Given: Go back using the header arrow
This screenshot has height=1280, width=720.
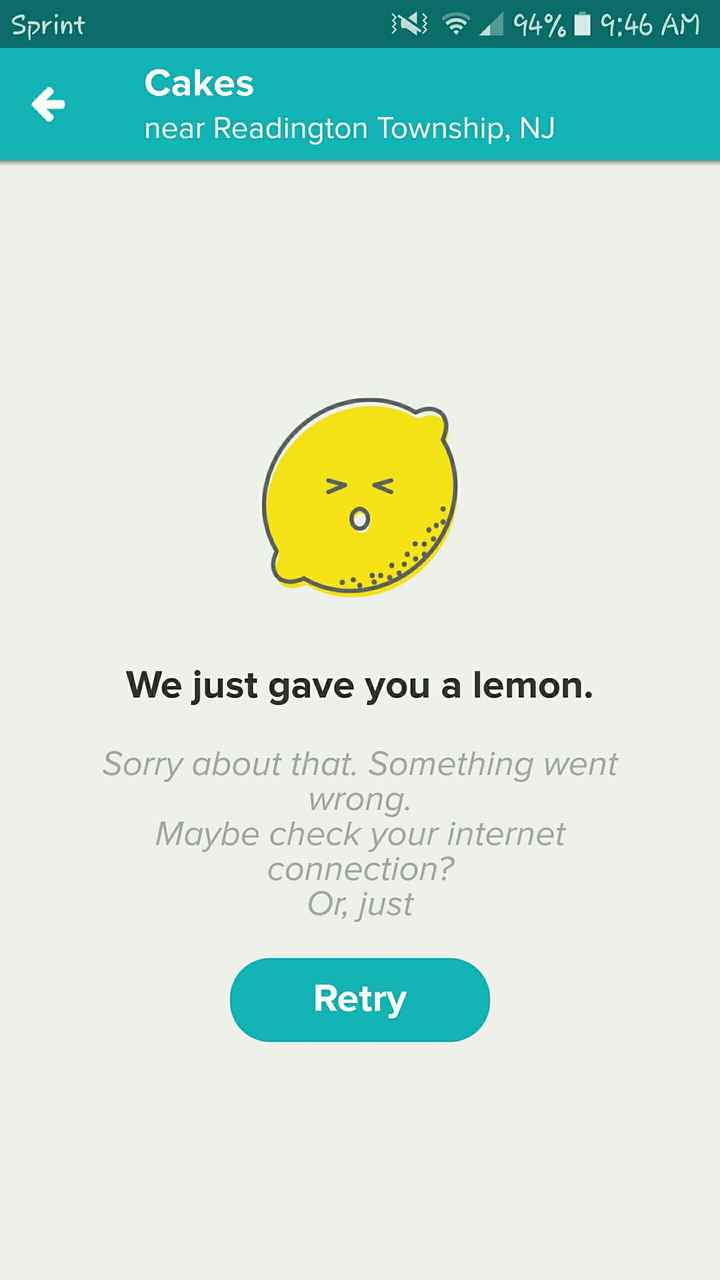Looking at the screenshot, I should (48, 104).
